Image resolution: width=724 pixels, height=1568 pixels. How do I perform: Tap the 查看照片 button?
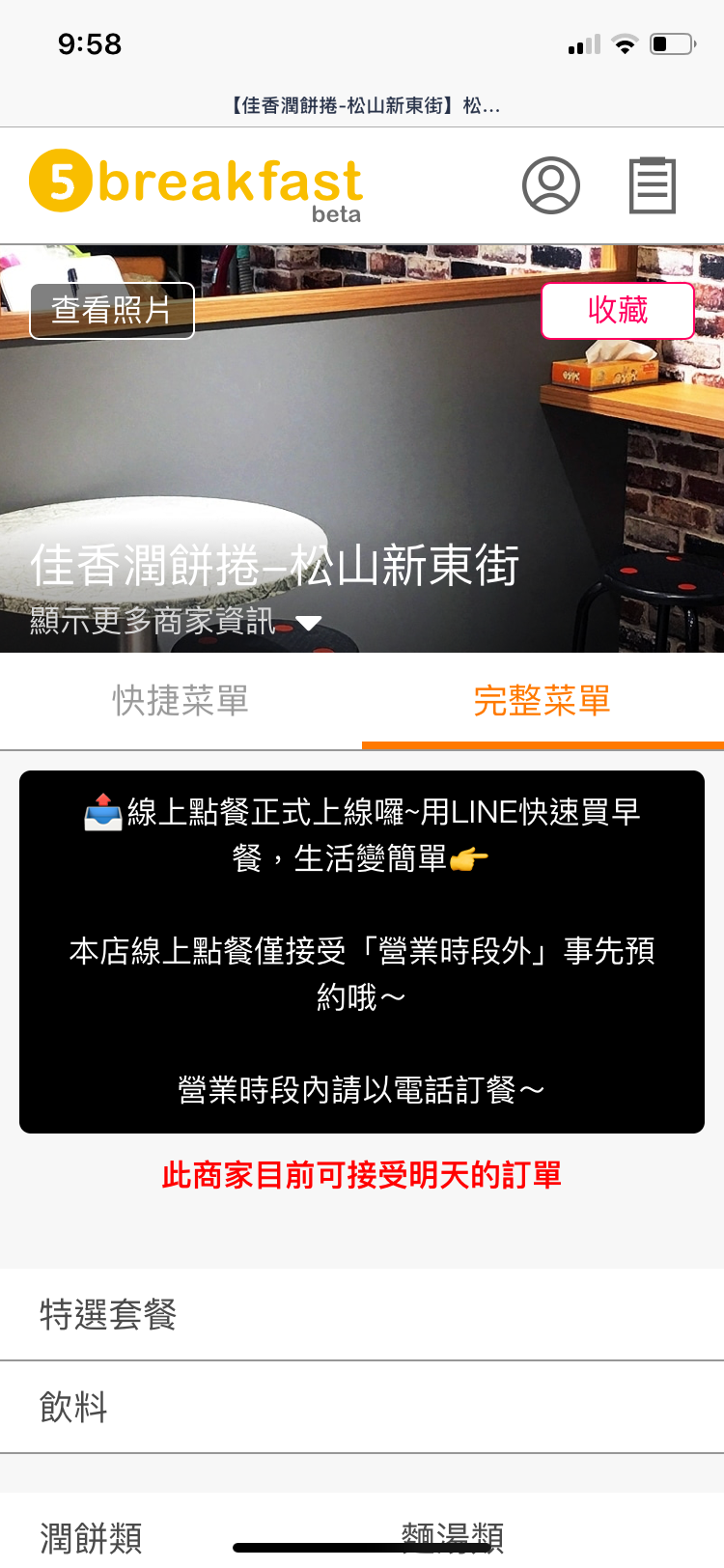[112, 311]
